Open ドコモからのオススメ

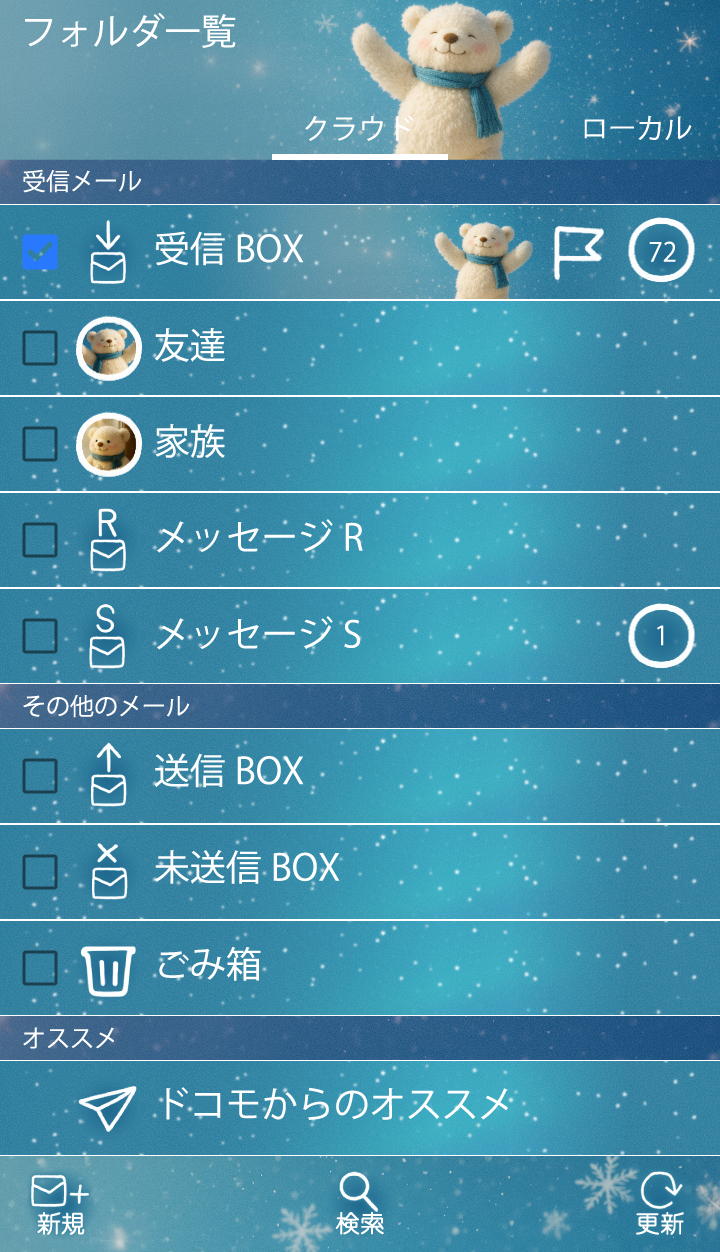point(334,1105)
